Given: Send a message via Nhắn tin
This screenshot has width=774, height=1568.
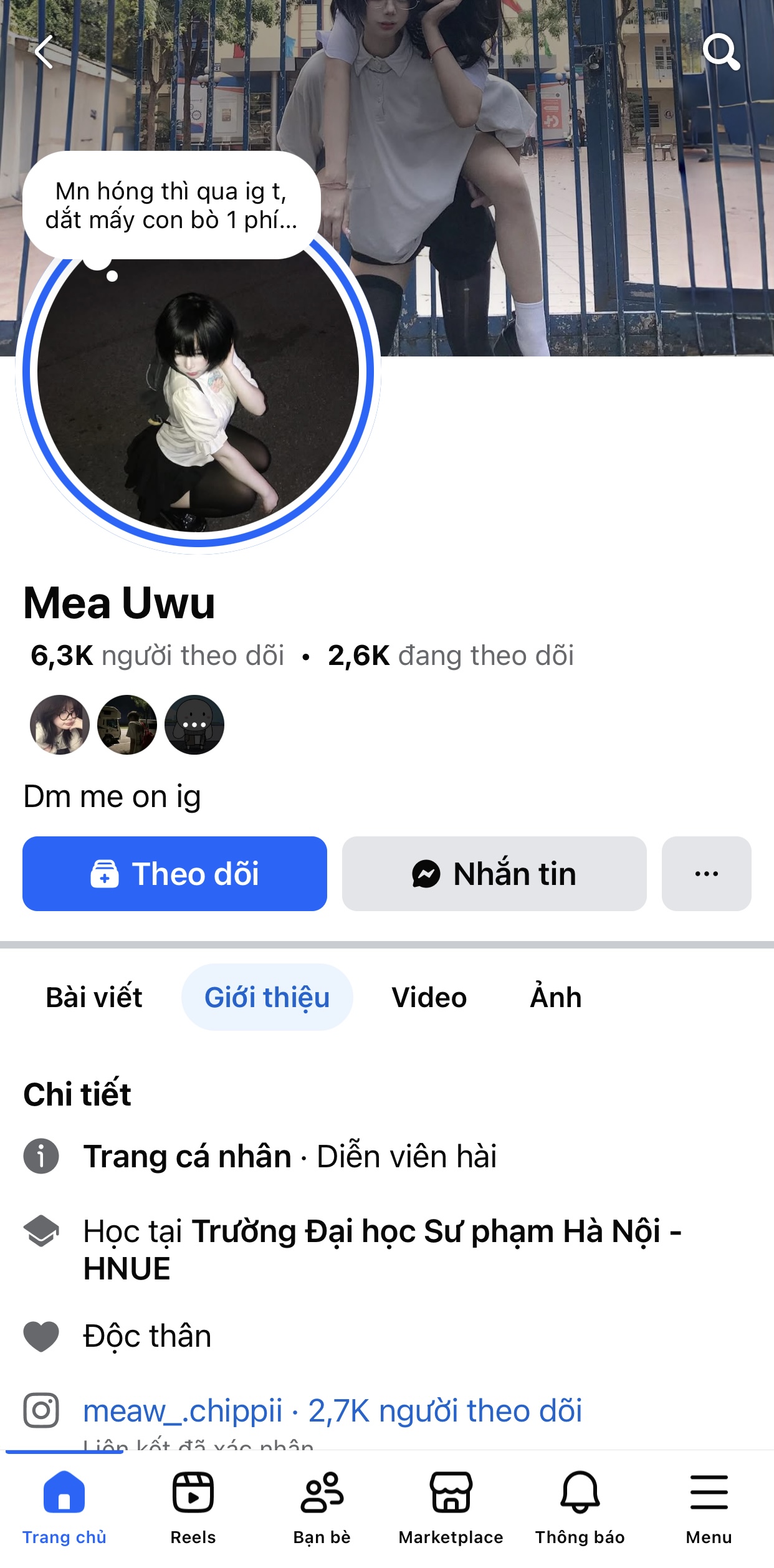Looking at the screenshot, I should tap(494, 874).
